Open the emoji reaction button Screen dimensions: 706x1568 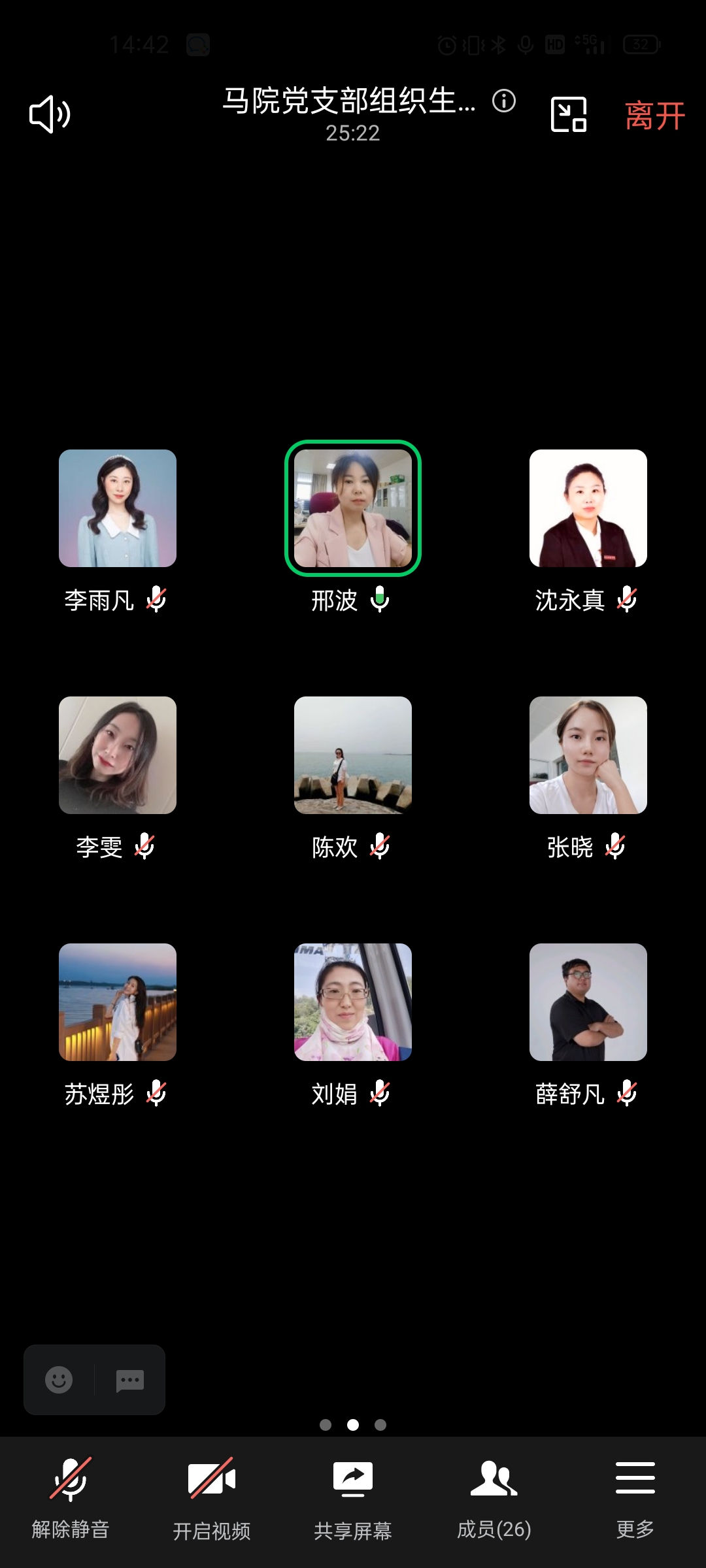[59, 1380]
